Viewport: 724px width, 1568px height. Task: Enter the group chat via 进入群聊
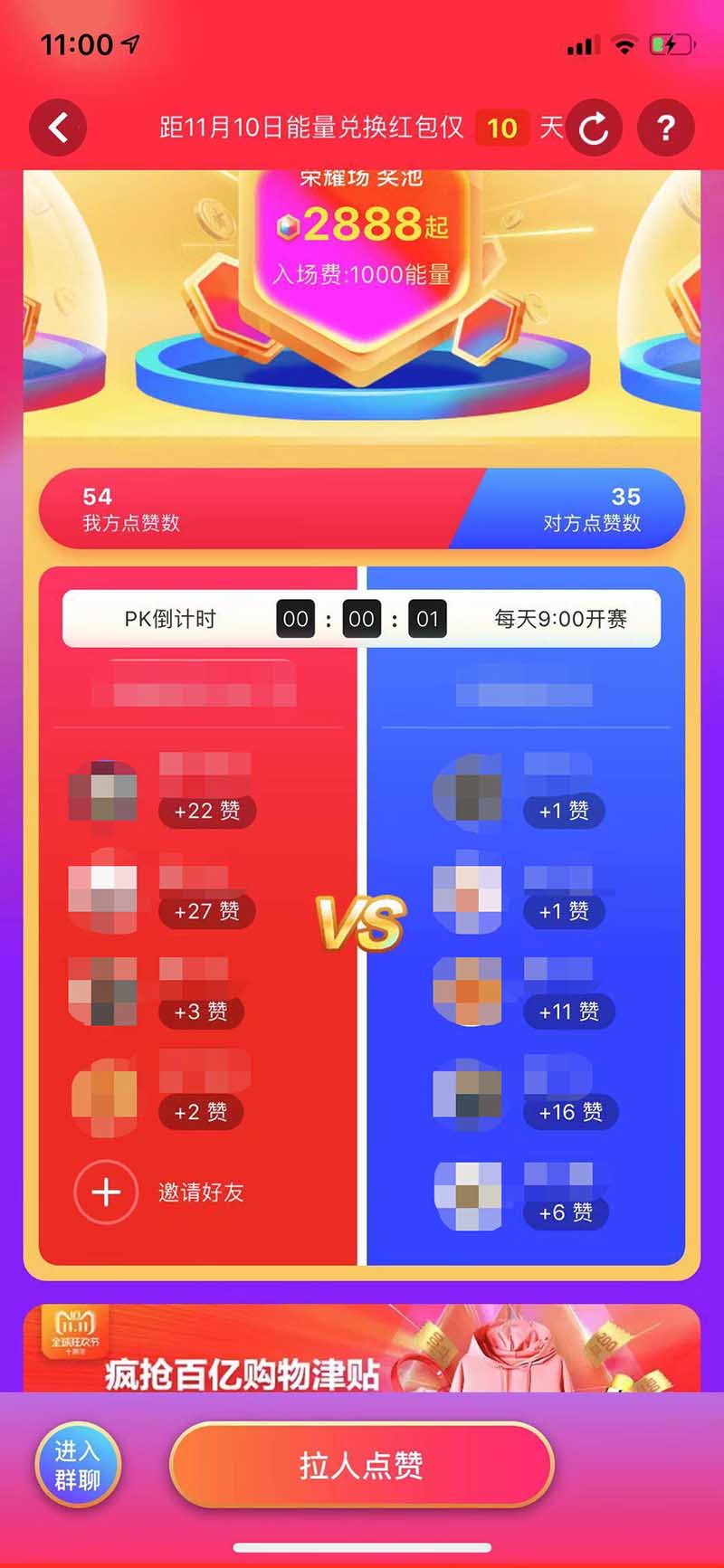78,1464
